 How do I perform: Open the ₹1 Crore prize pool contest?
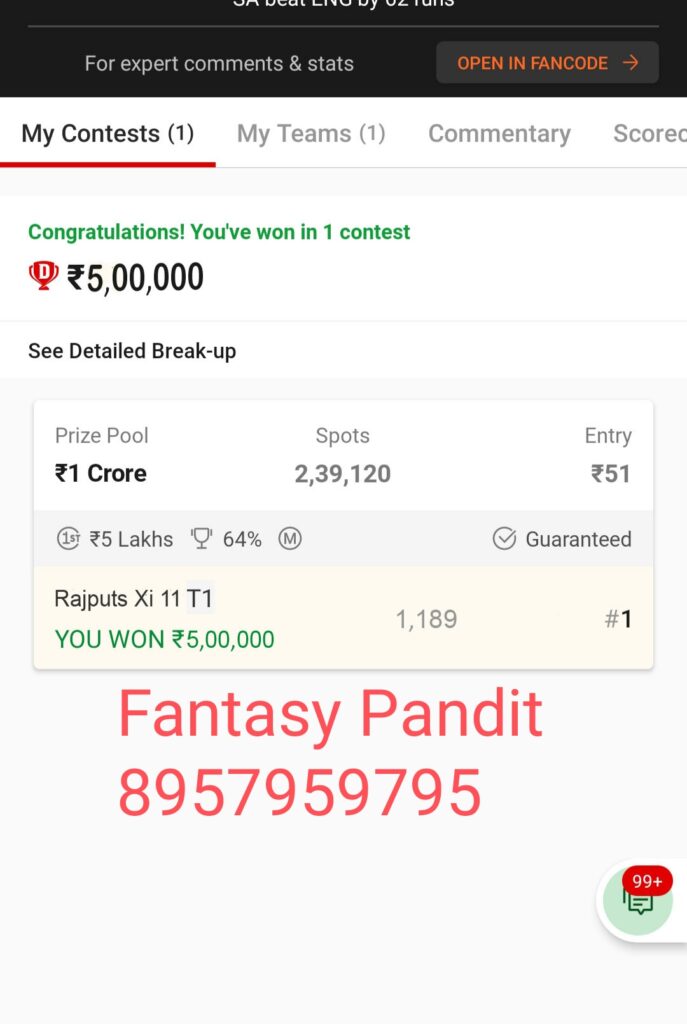coord(343,456)
